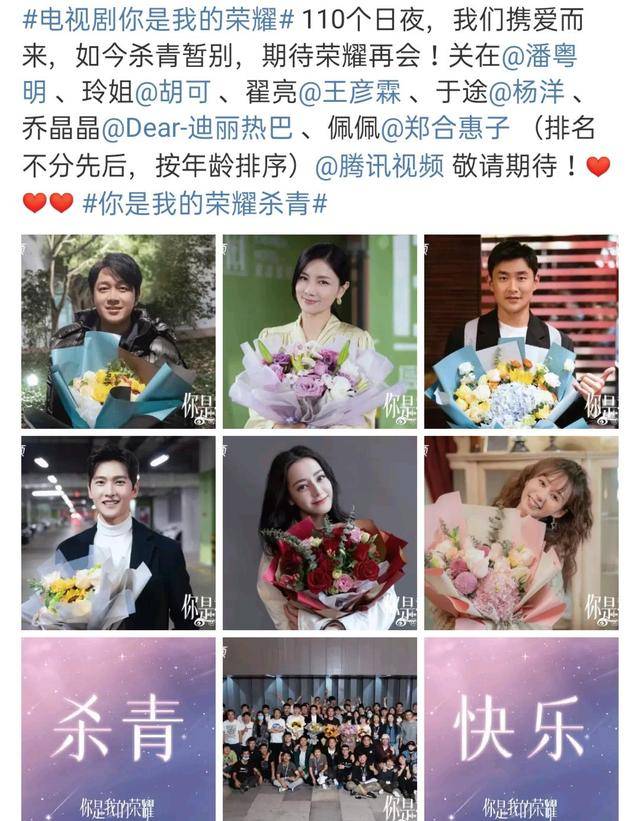The width and height of the screenshot is (640, 821).
Task: Open photo of man in white turtleneck
Action: point(118,533)
